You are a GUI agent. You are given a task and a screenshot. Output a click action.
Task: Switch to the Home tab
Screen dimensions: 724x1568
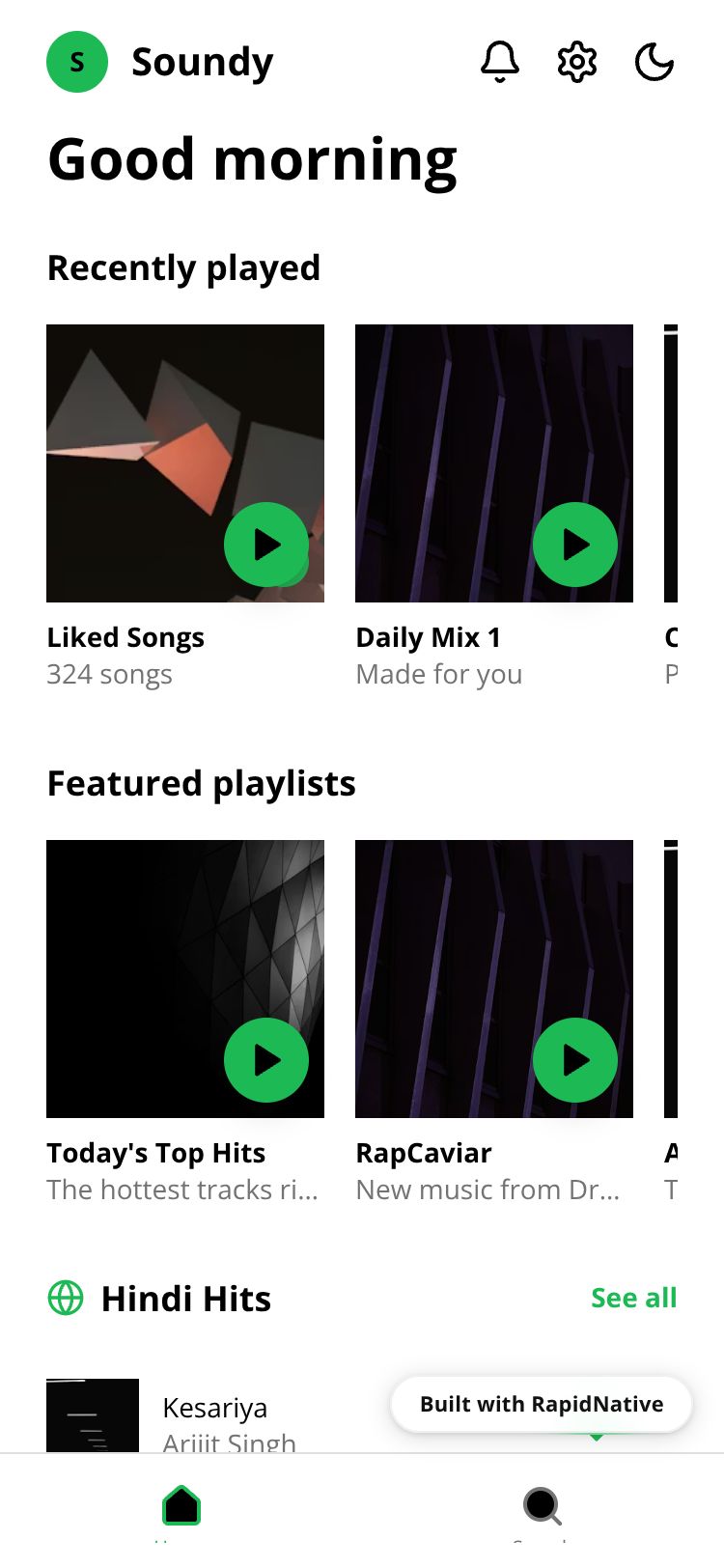pos(181,1506)
